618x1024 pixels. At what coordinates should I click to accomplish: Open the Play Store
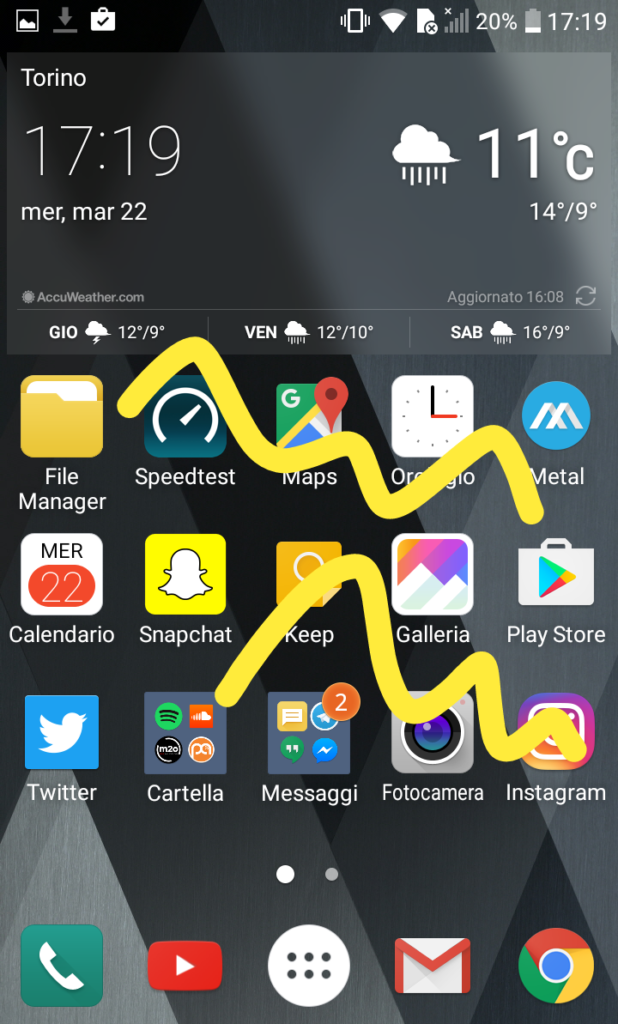(x=556, y=574)
